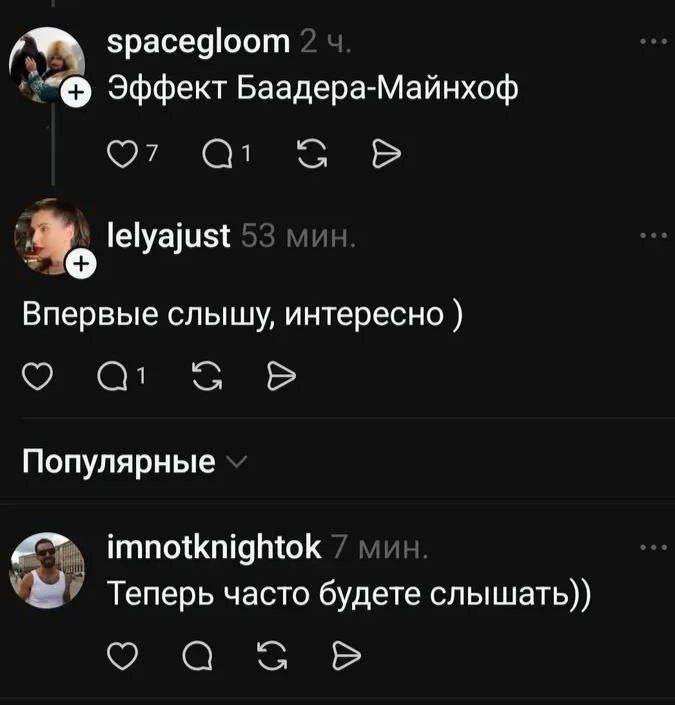The width and height of the screenshot is (675, 705).
Task: Like imnotknightok's reply
Action: [120, 656]
